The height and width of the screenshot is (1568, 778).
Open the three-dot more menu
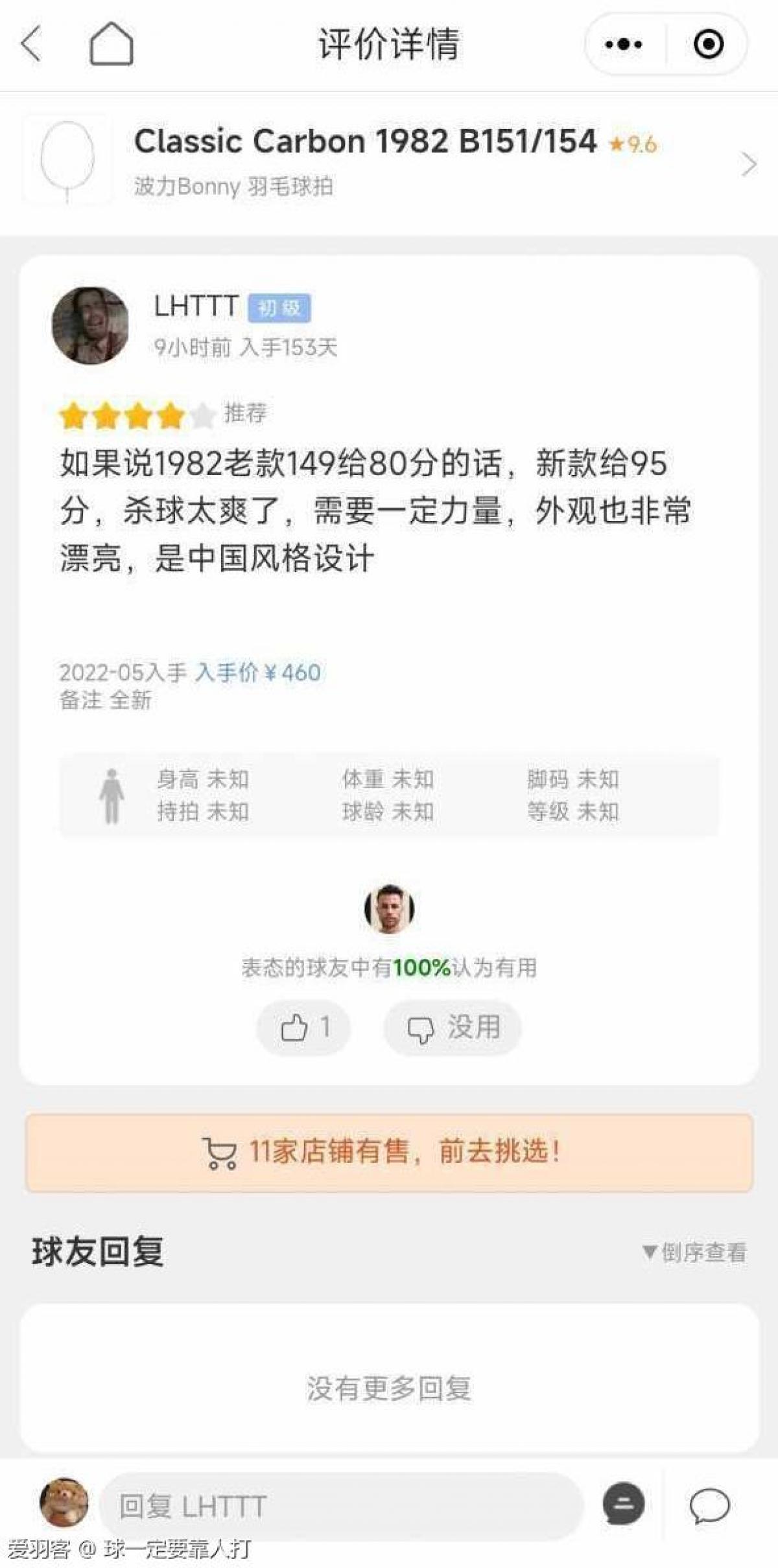[624, 44]
